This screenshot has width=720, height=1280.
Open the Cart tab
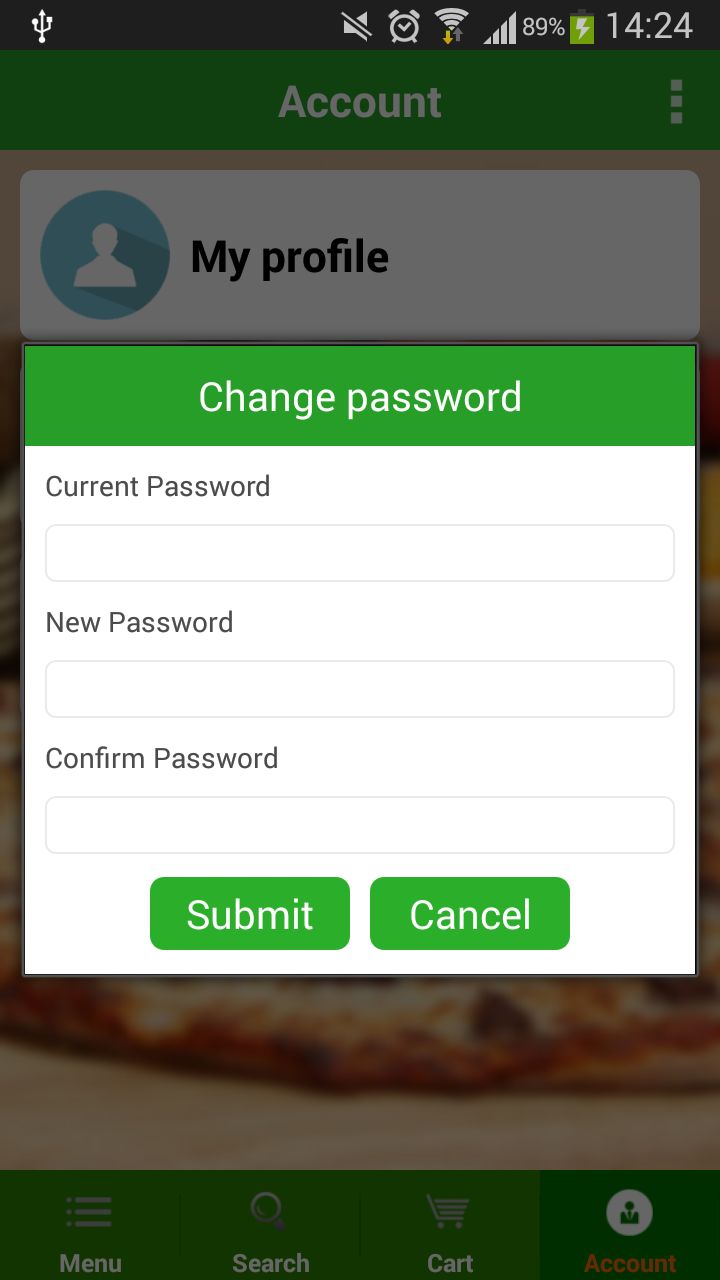(x=450, y=1228)
